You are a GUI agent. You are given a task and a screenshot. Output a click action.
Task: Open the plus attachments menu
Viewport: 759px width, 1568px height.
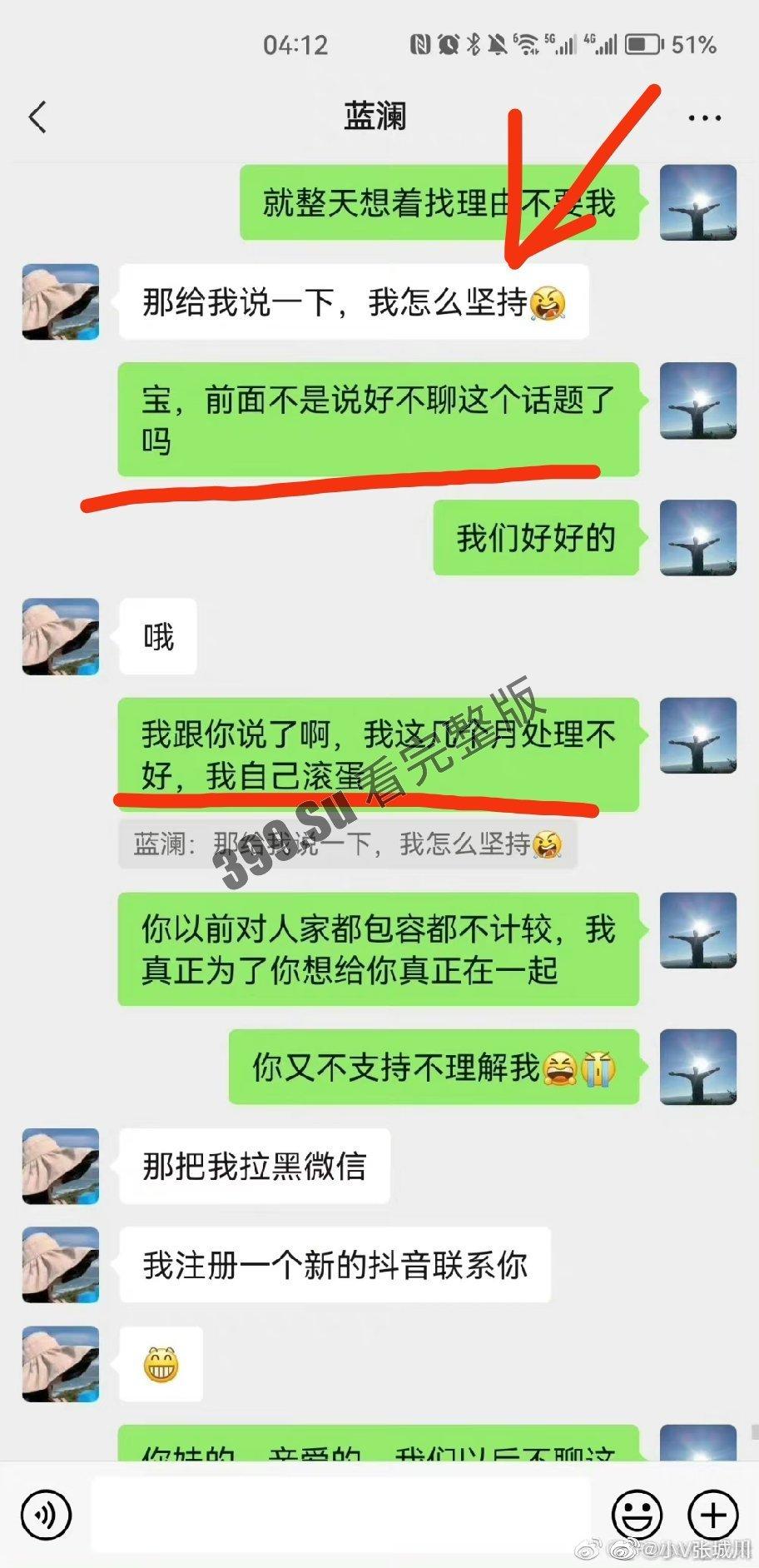tap(713, 1515)
